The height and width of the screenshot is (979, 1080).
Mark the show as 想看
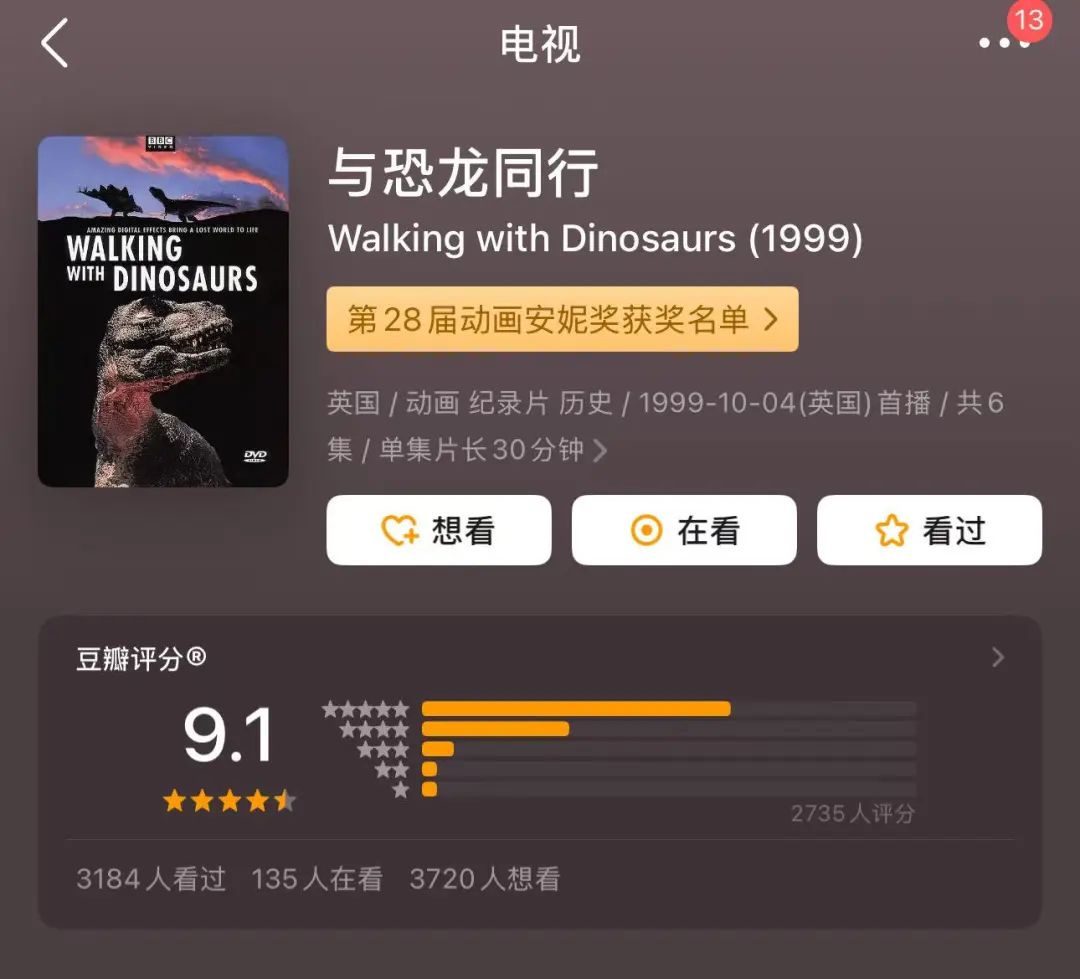point(438,530)
